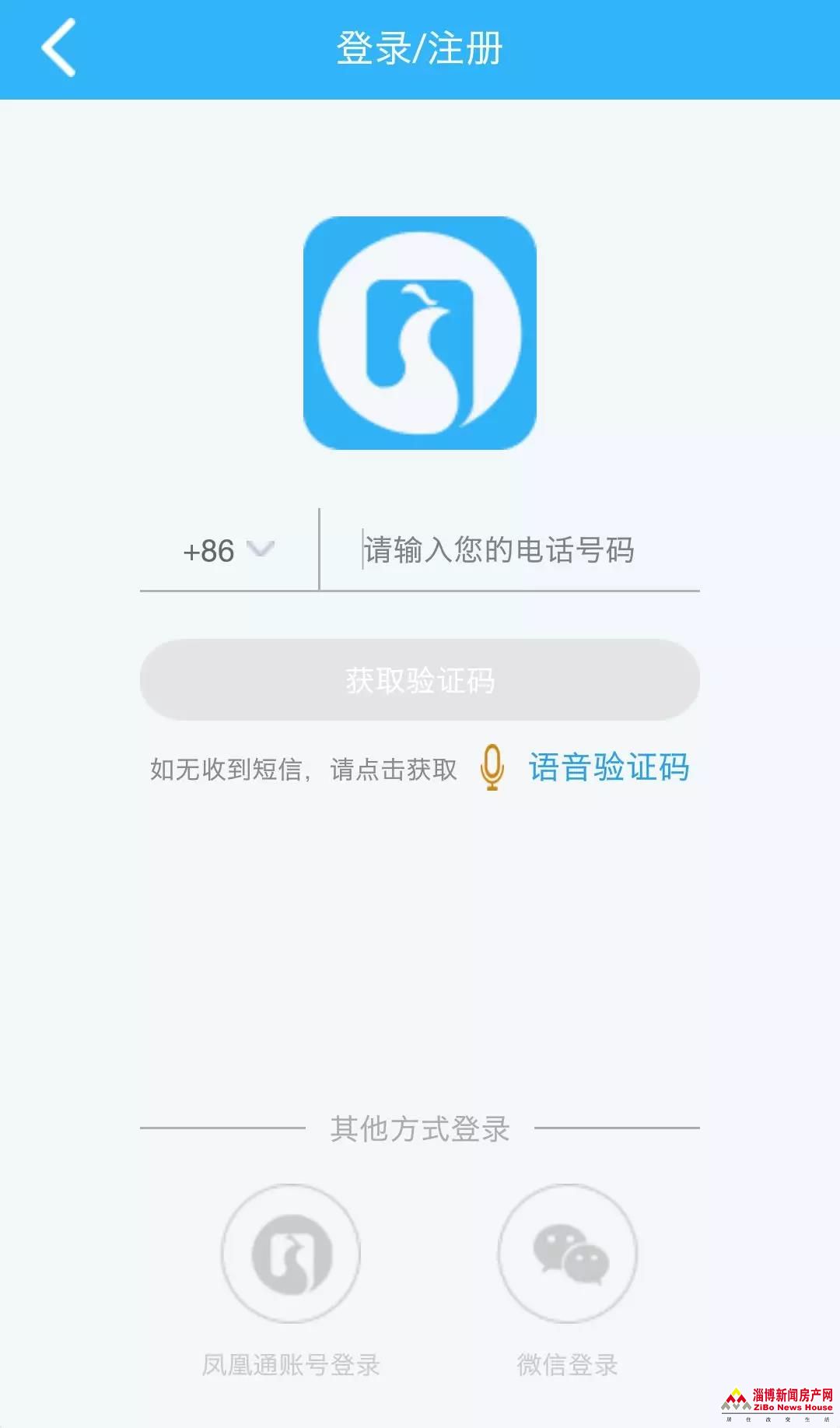Open the +86 country code dropdown
This screenshot has height=1428, width=840.
click(x=229, y=550)
